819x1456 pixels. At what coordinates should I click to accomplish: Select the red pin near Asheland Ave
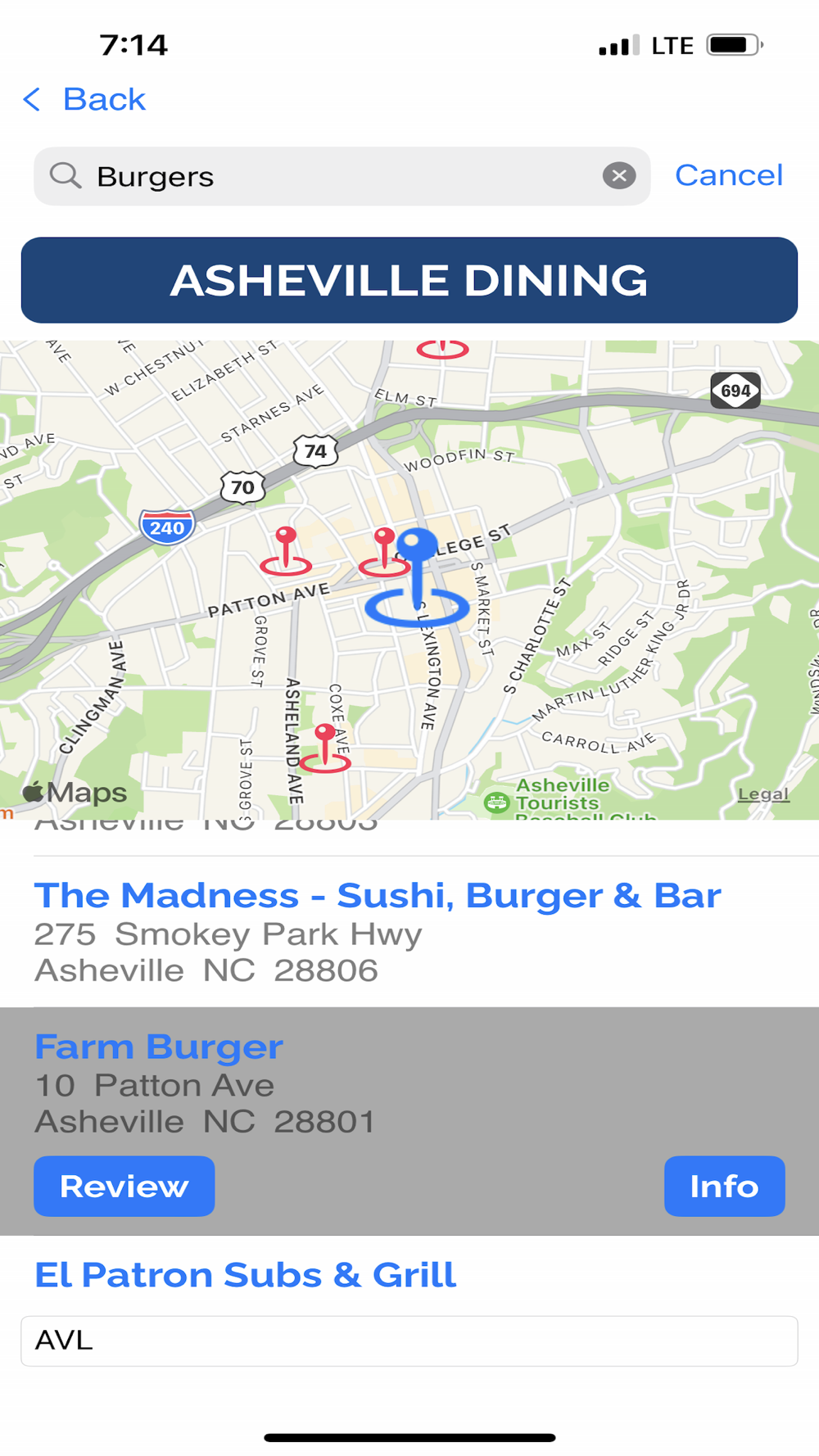pos(325,748)
